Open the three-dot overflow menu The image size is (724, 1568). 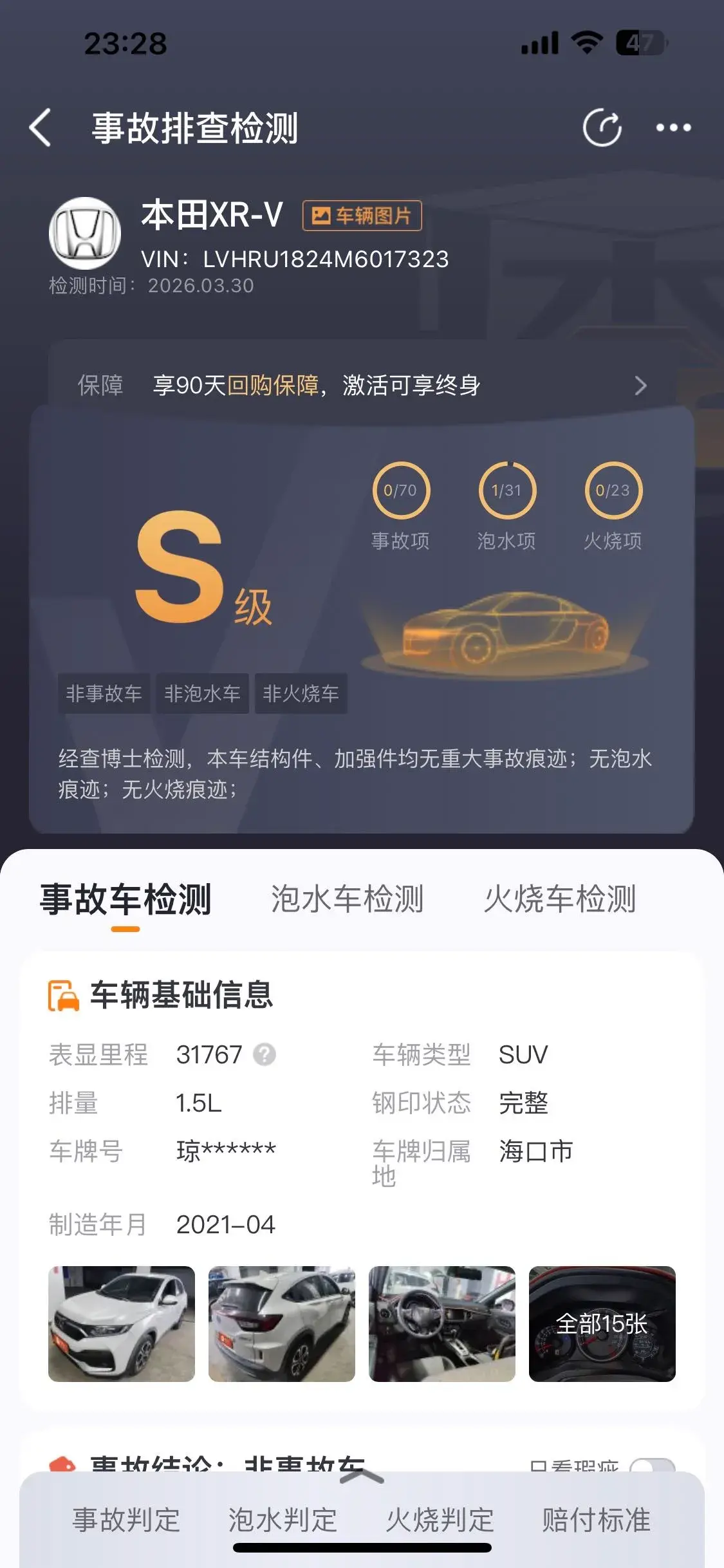click(673, 127)
